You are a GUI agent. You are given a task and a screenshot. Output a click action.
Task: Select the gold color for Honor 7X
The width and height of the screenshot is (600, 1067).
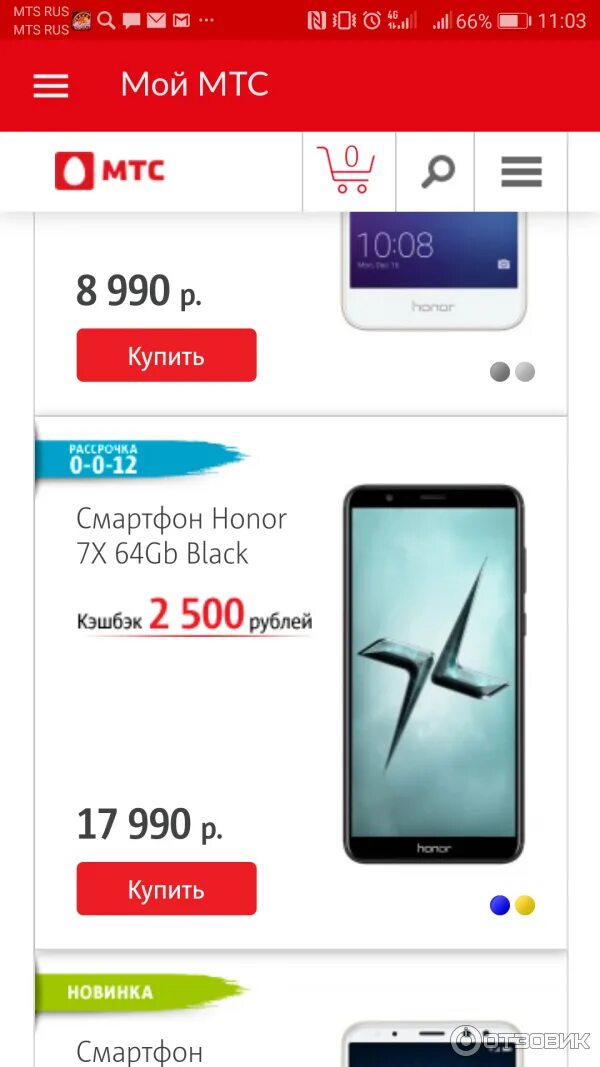click(524, 905)
